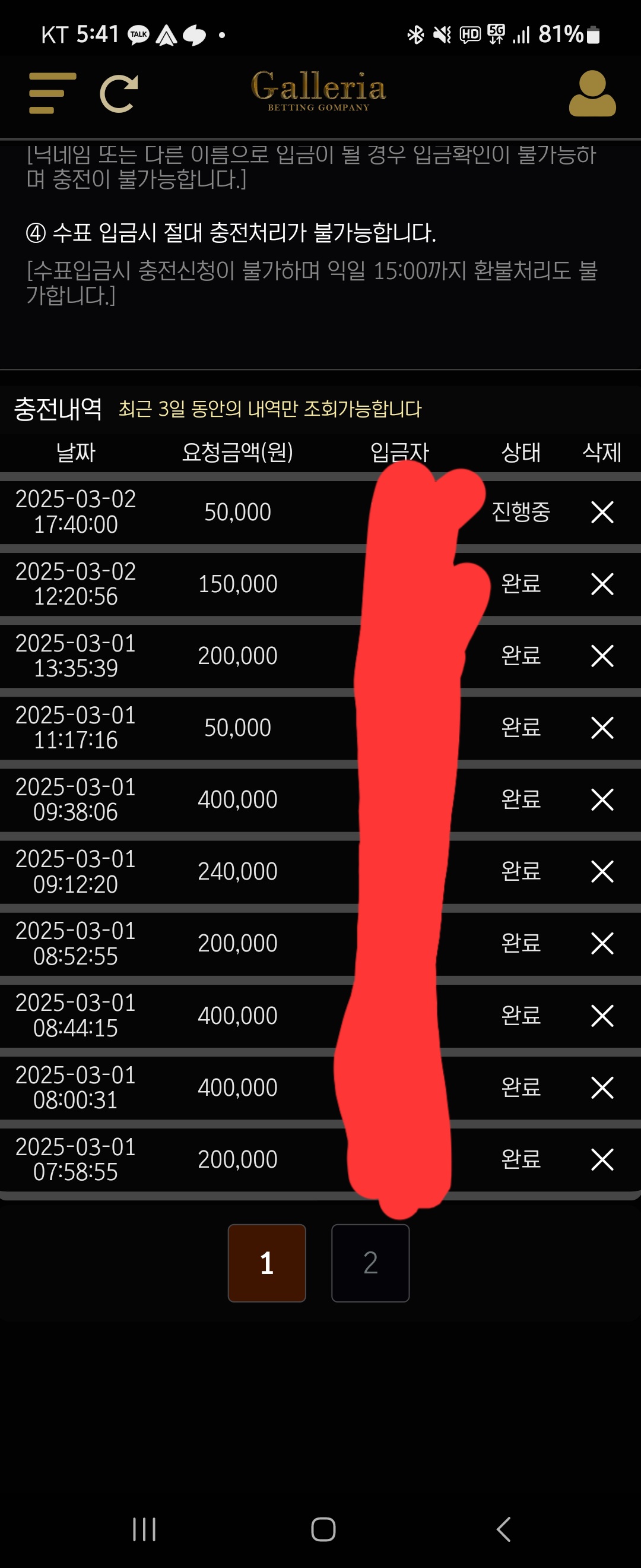Remove the 2025-03-01 11:17:16 record
The height and width of the screenshot is (1568, 641).
pos(601,728)
